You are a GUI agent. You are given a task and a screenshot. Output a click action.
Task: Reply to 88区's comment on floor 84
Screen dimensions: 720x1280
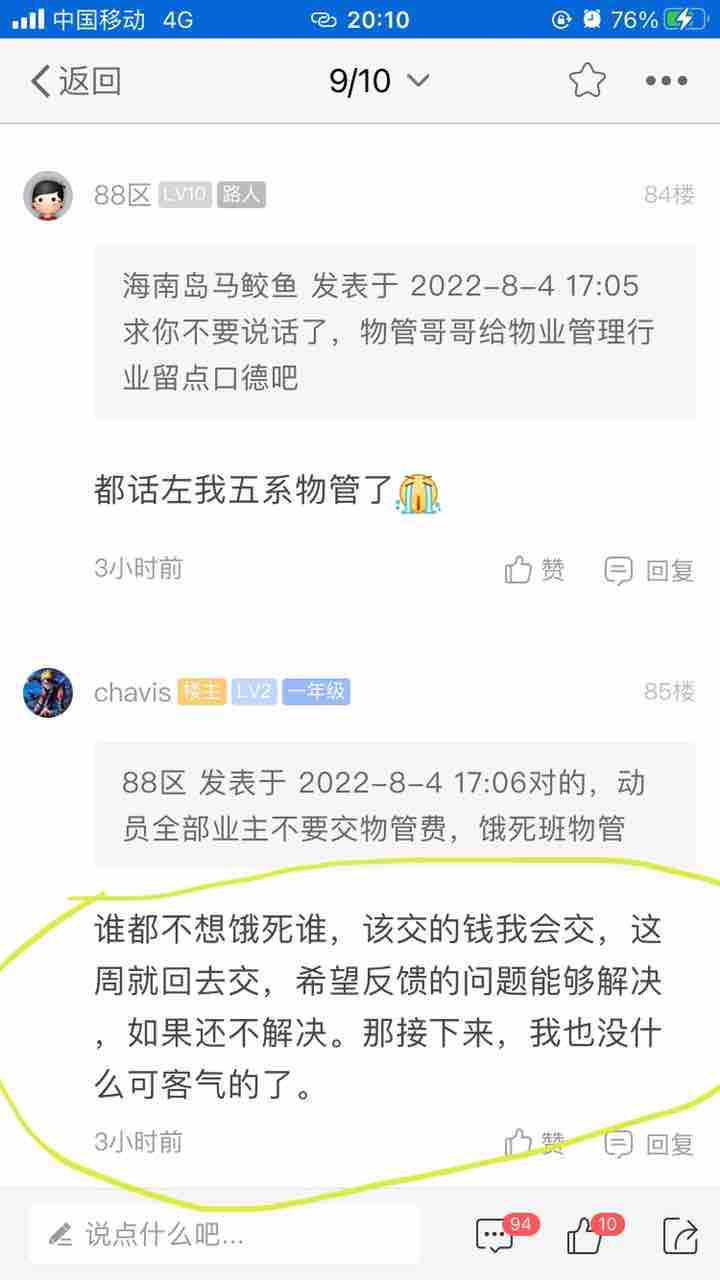[650, 570]
